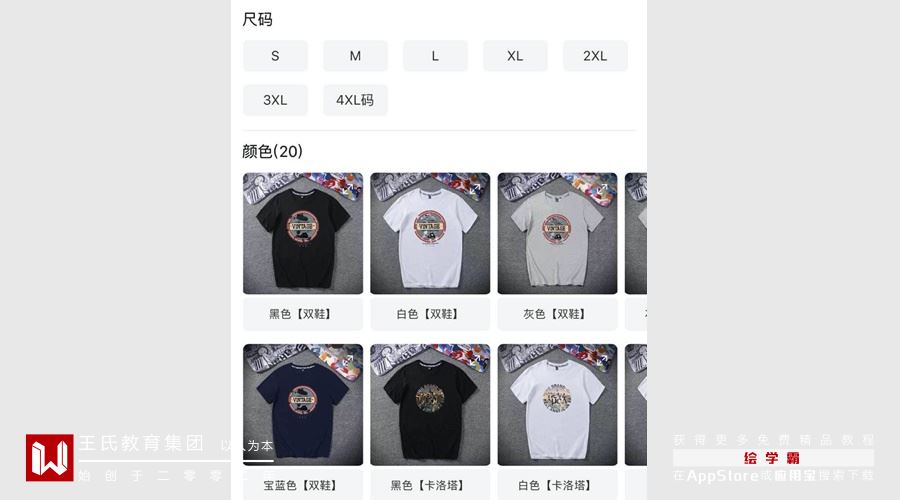Select the 4XL码 size
The height and width of the screenshot is (500, 900).
[355, 100]
